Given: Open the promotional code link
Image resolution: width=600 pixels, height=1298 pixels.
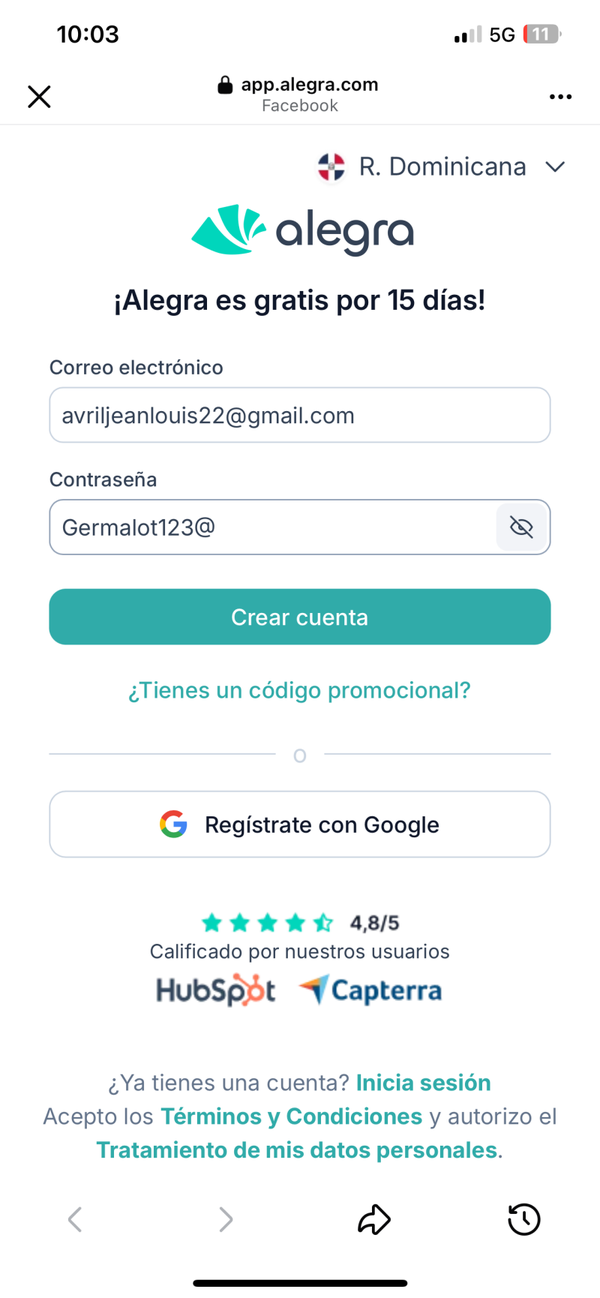Looking at the screenshot, I should tap(299, 690).
